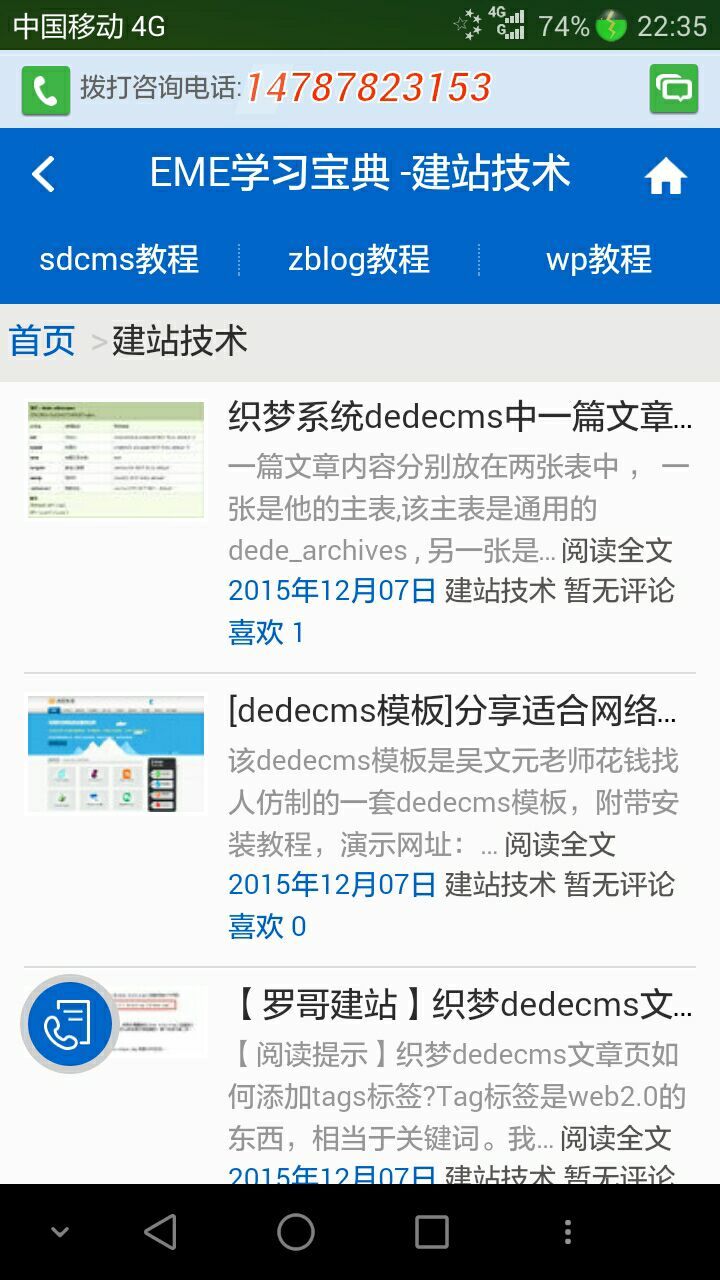Switch to sdcms教程 tab
Viewport: 720px width, 1280px height.
[x=119, y=260]
